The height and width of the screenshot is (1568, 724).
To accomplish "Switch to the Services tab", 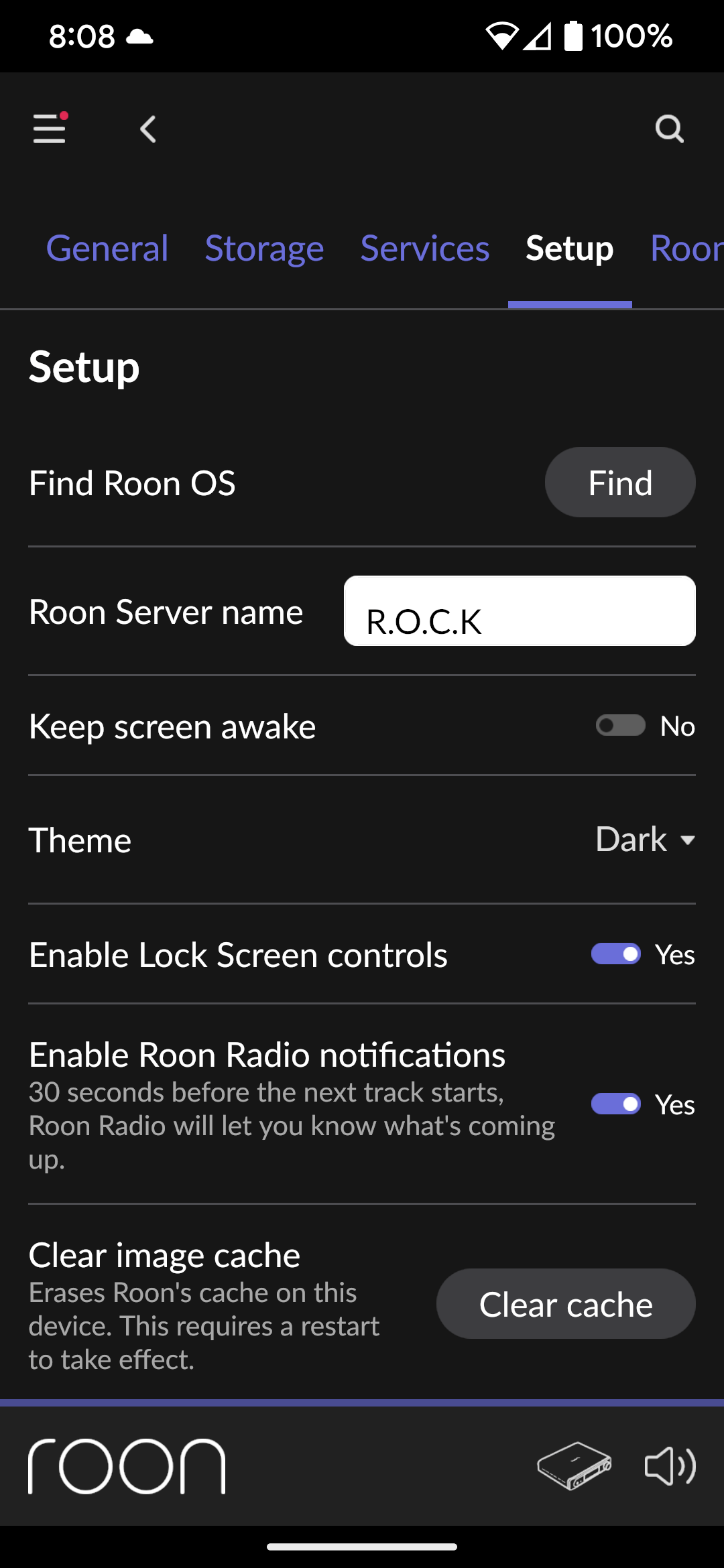I will pyautogui.click(x=425, y=249).
